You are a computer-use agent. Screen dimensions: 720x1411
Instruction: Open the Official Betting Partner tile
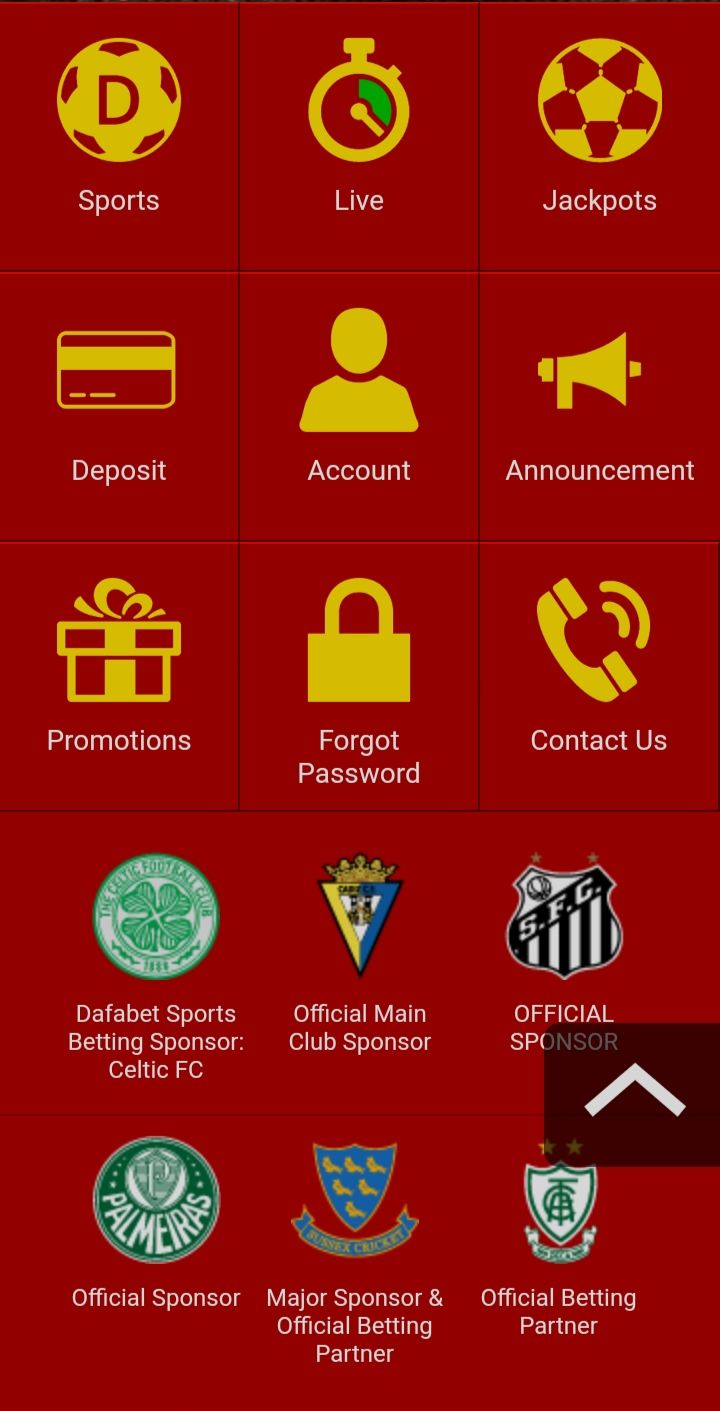point(559,1236)
